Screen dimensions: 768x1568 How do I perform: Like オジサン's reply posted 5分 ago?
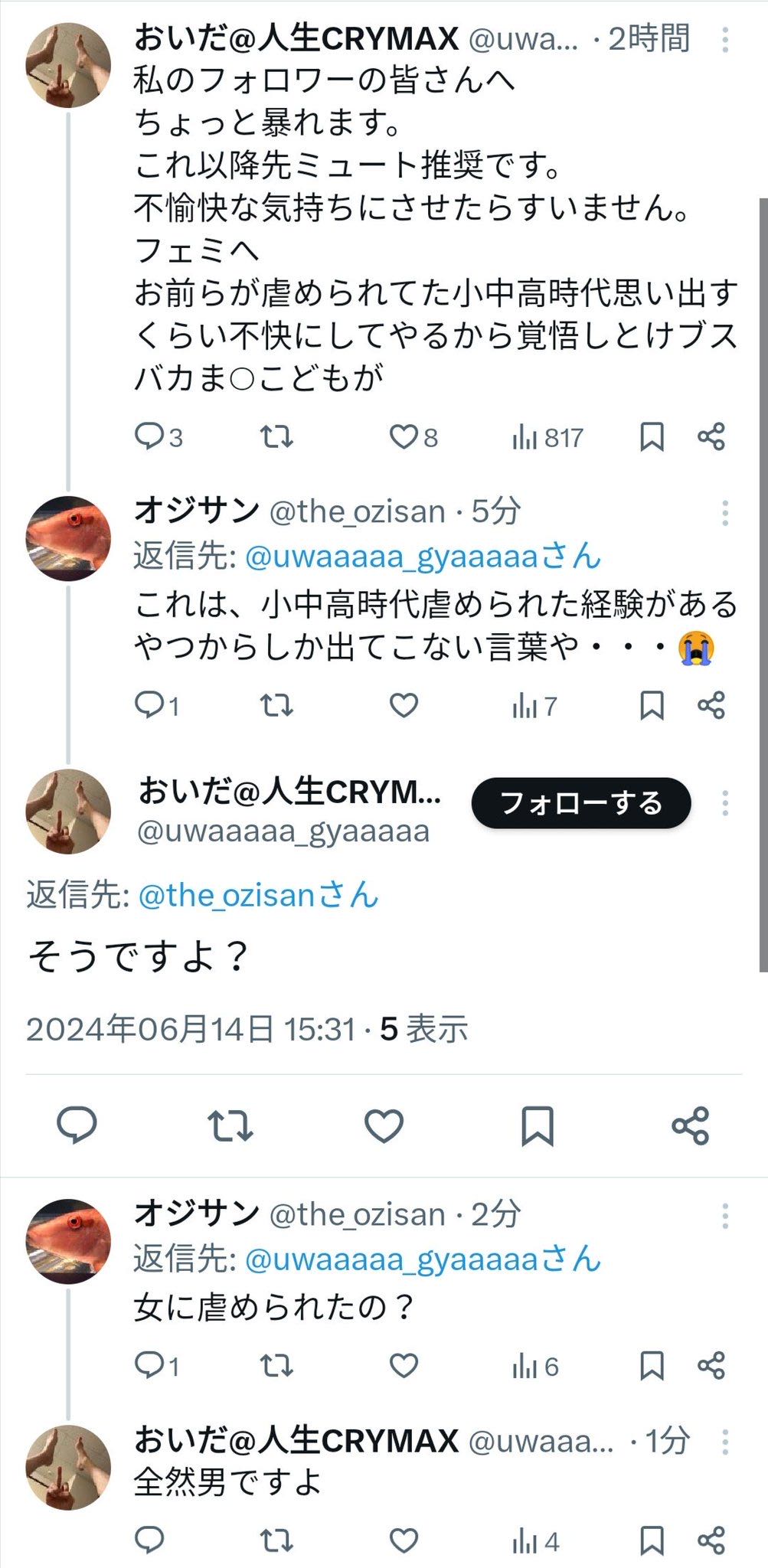click(x=404, y=705)
